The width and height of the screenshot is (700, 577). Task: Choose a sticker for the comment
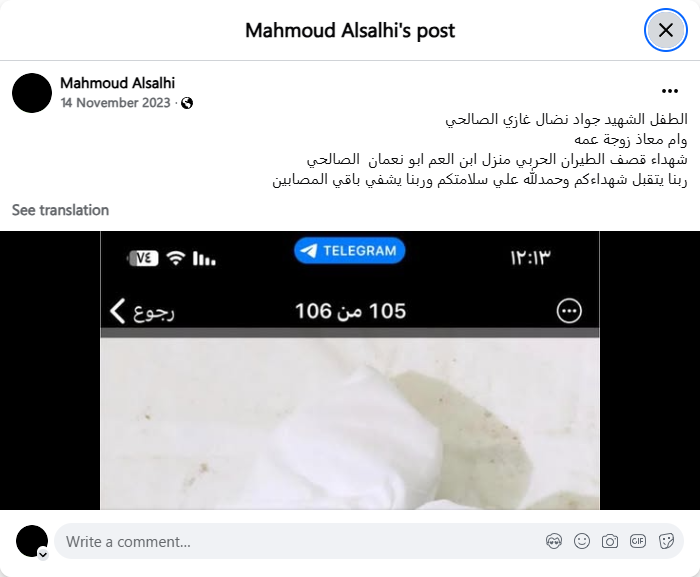(x=666, y=542)
